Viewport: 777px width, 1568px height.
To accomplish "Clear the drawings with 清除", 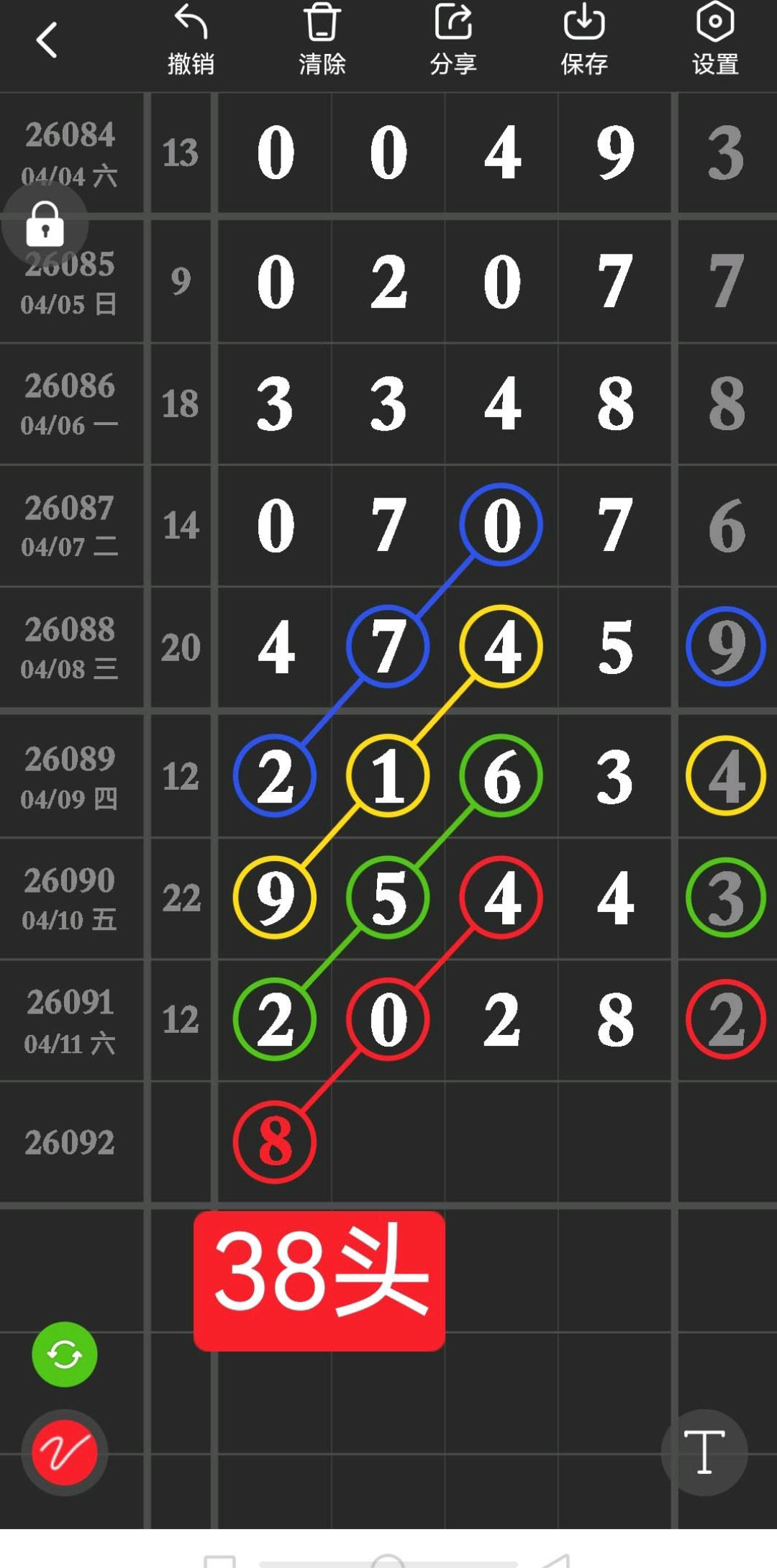I will (322, 40).
